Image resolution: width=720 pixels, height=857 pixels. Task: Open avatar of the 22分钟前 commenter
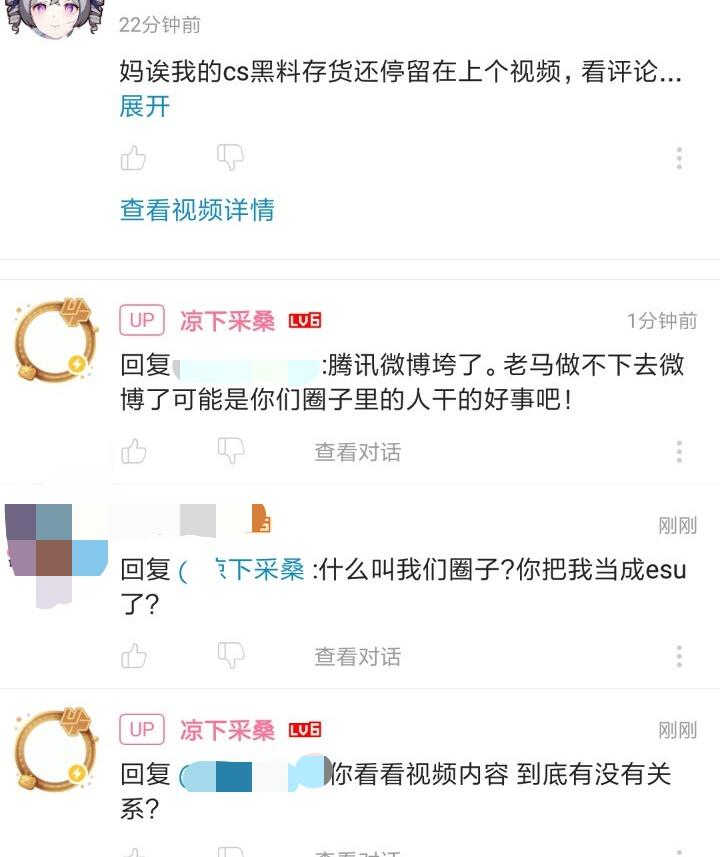tap(55, 17)
